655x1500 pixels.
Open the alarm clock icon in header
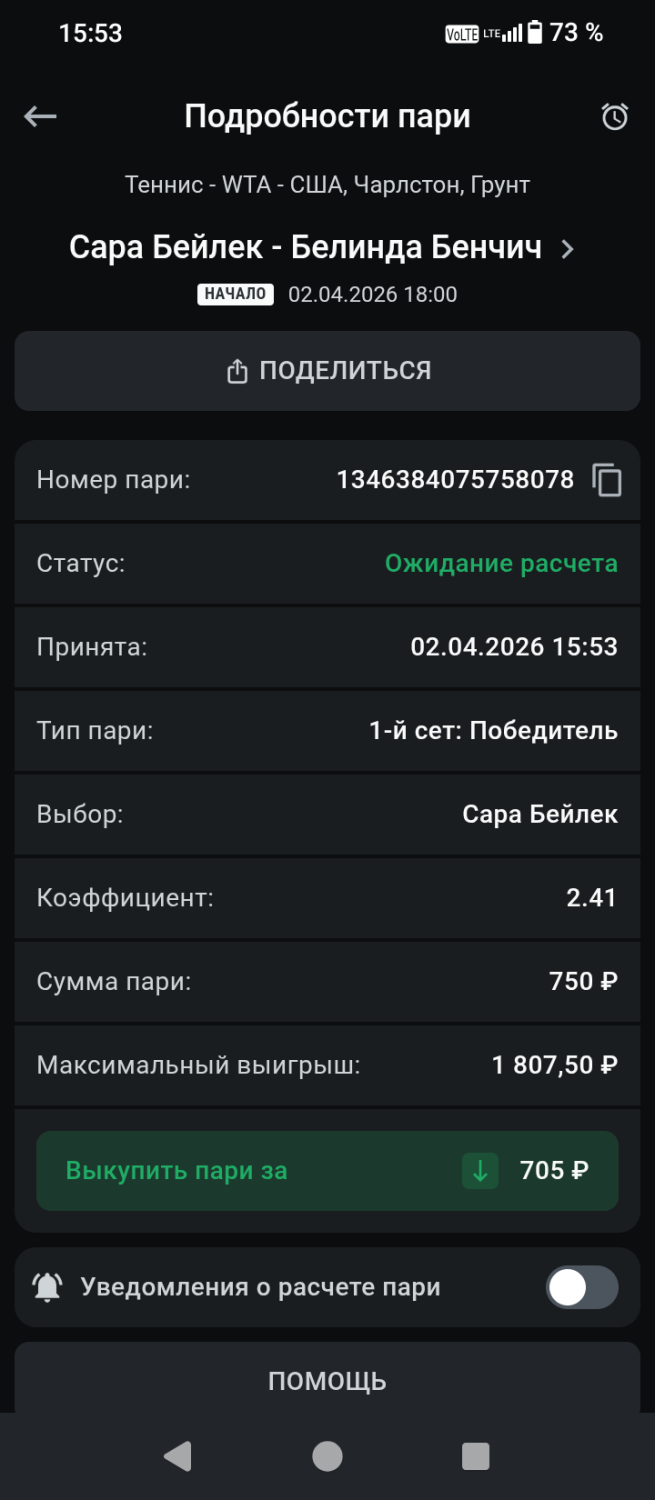click(614, 117)
